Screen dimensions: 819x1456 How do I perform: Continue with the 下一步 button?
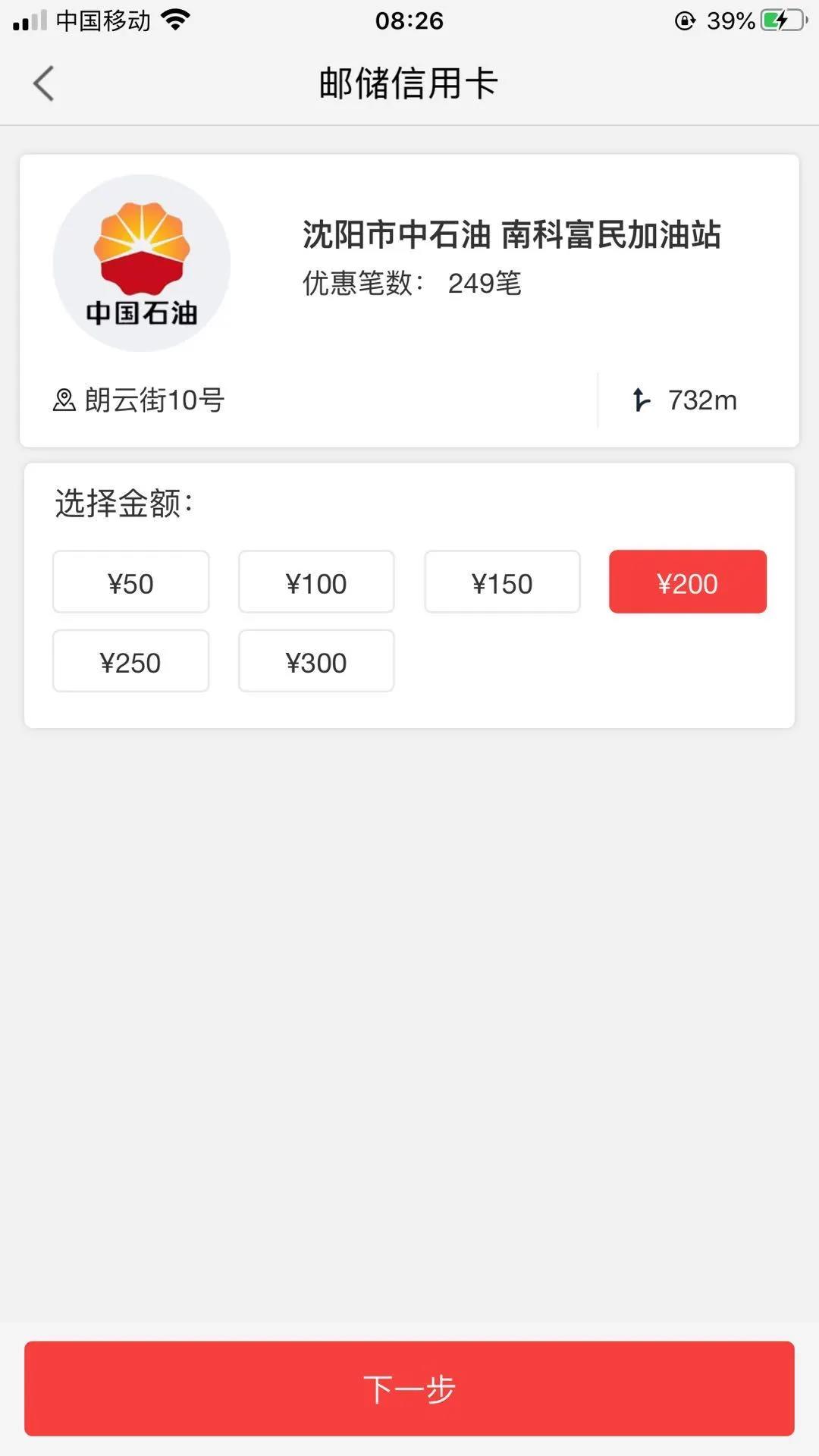pos(409,1389)
